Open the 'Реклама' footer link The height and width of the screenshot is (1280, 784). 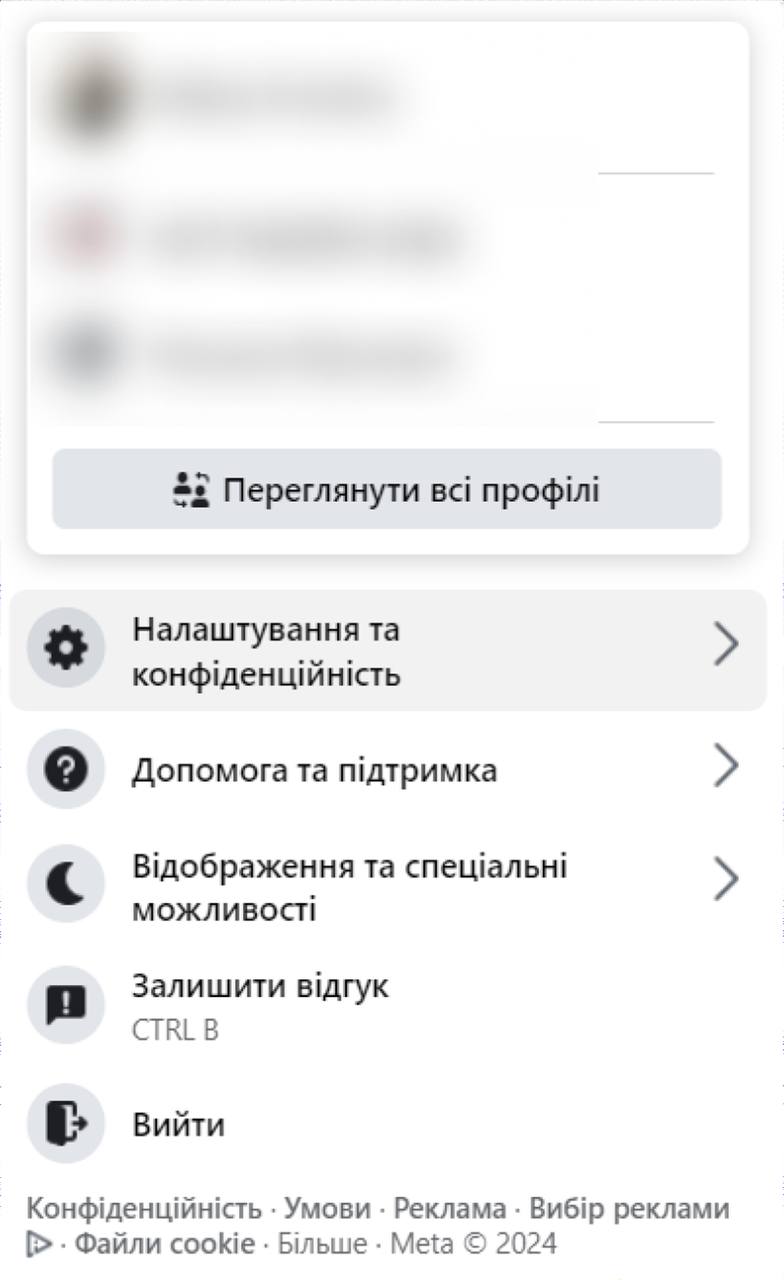[x=450, y=1208]
